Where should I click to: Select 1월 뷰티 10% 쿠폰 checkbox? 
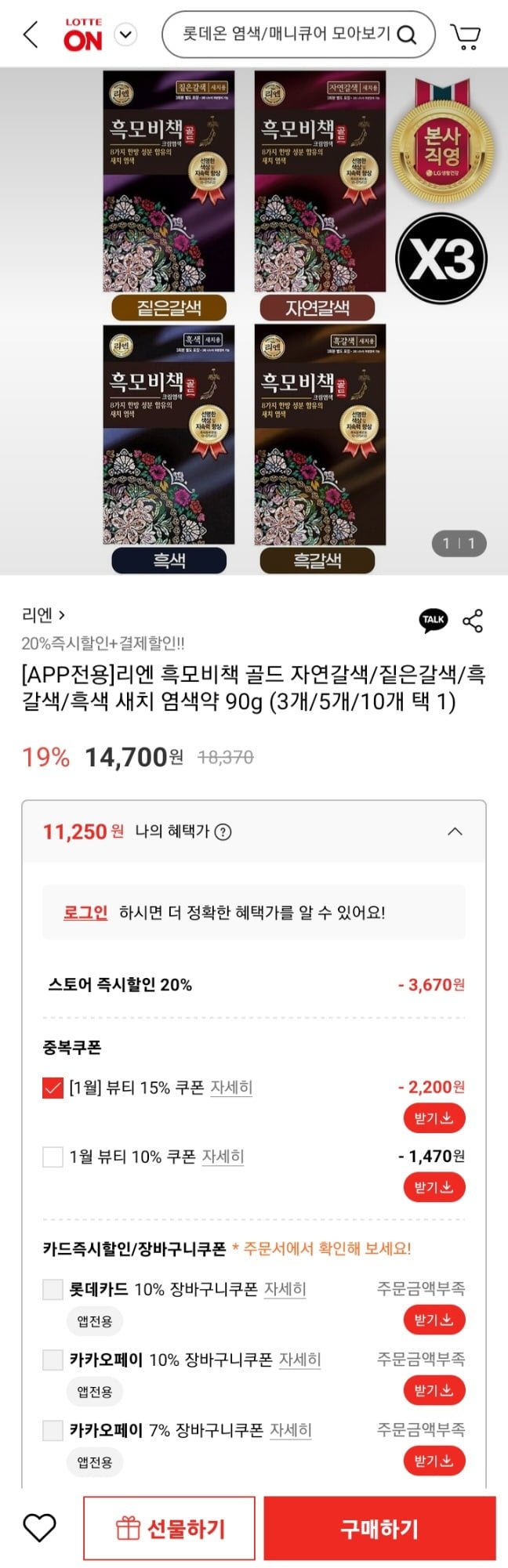tap(53, 1157)
